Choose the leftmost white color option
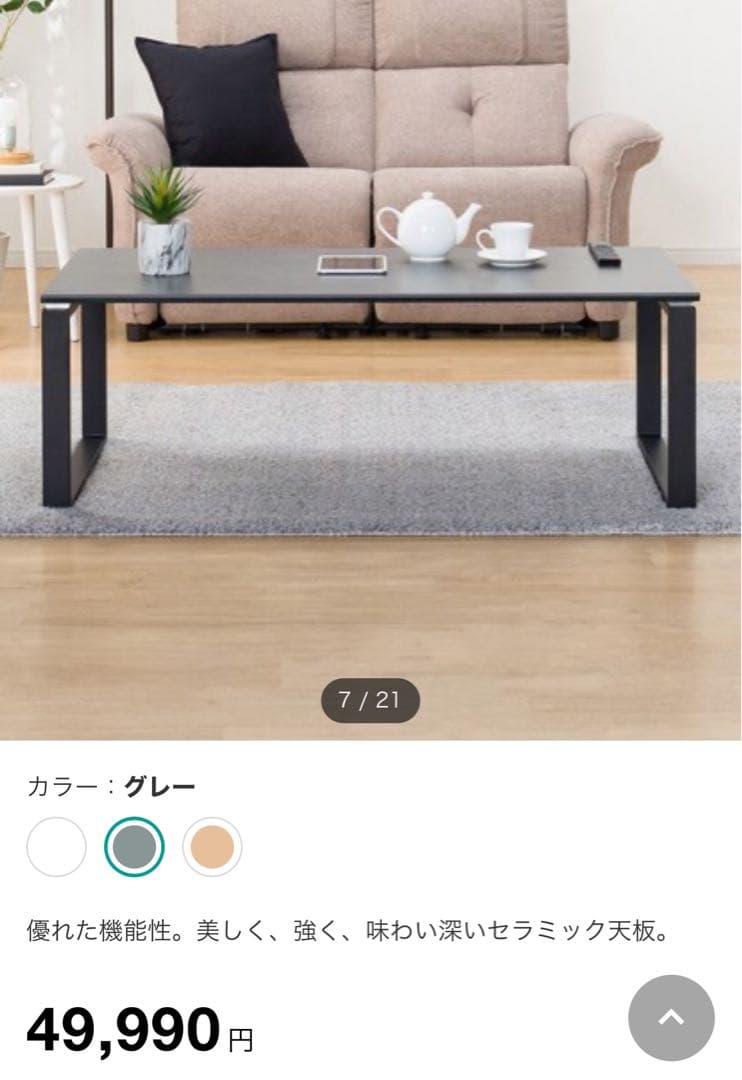 coord(57,846)
